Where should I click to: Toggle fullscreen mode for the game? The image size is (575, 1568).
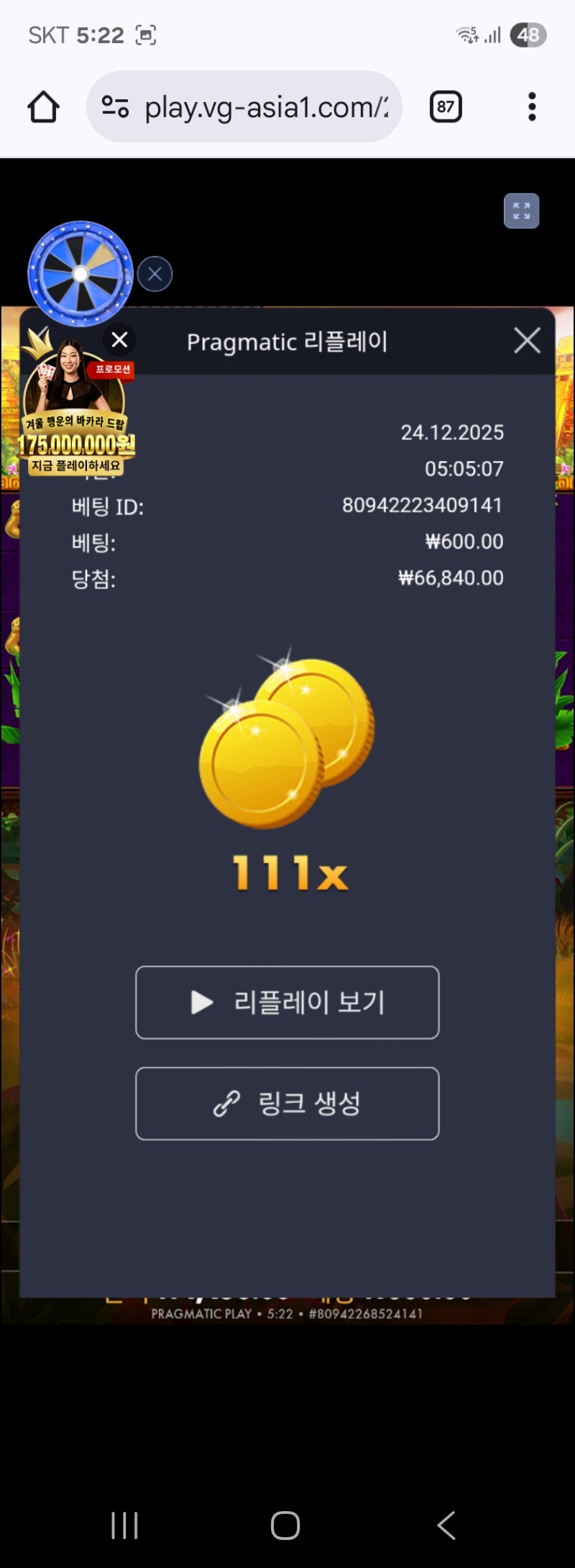pos(521,211)
